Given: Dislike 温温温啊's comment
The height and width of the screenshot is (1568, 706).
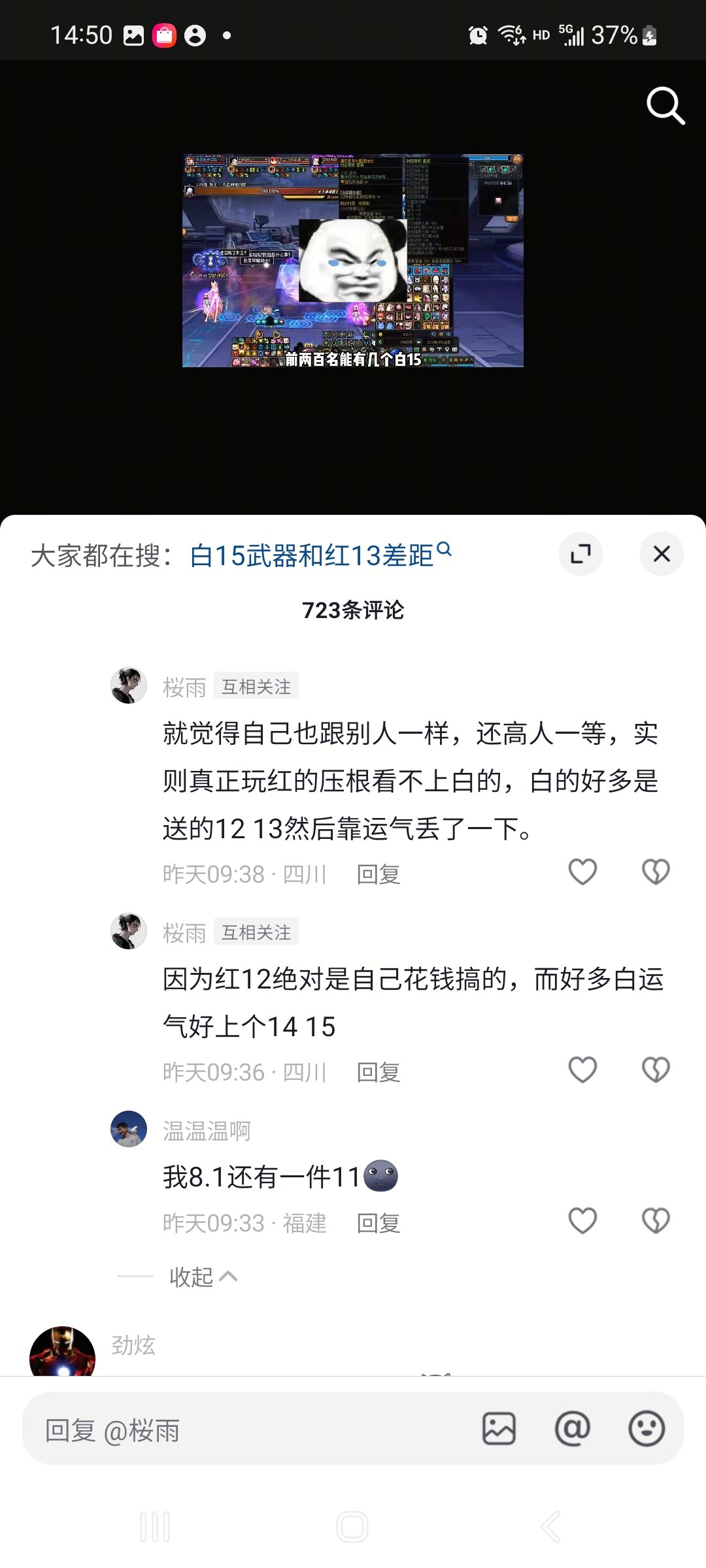Looking at the screenshot, I should coord(656,1221).
